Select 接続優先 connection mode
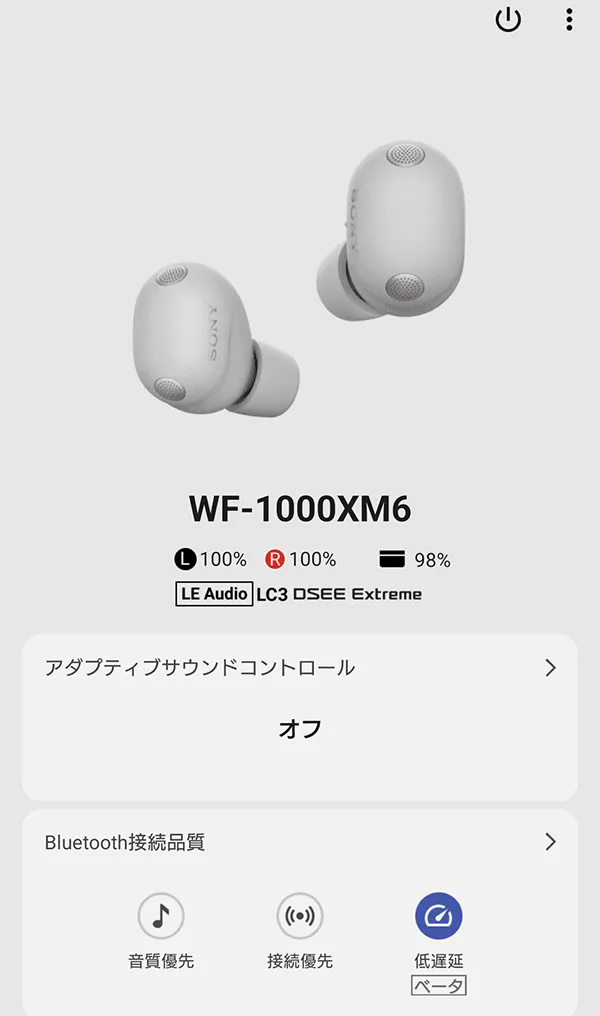Viewport: 600px width, 1016px height. pyautogui.click(x=300, y=916)
